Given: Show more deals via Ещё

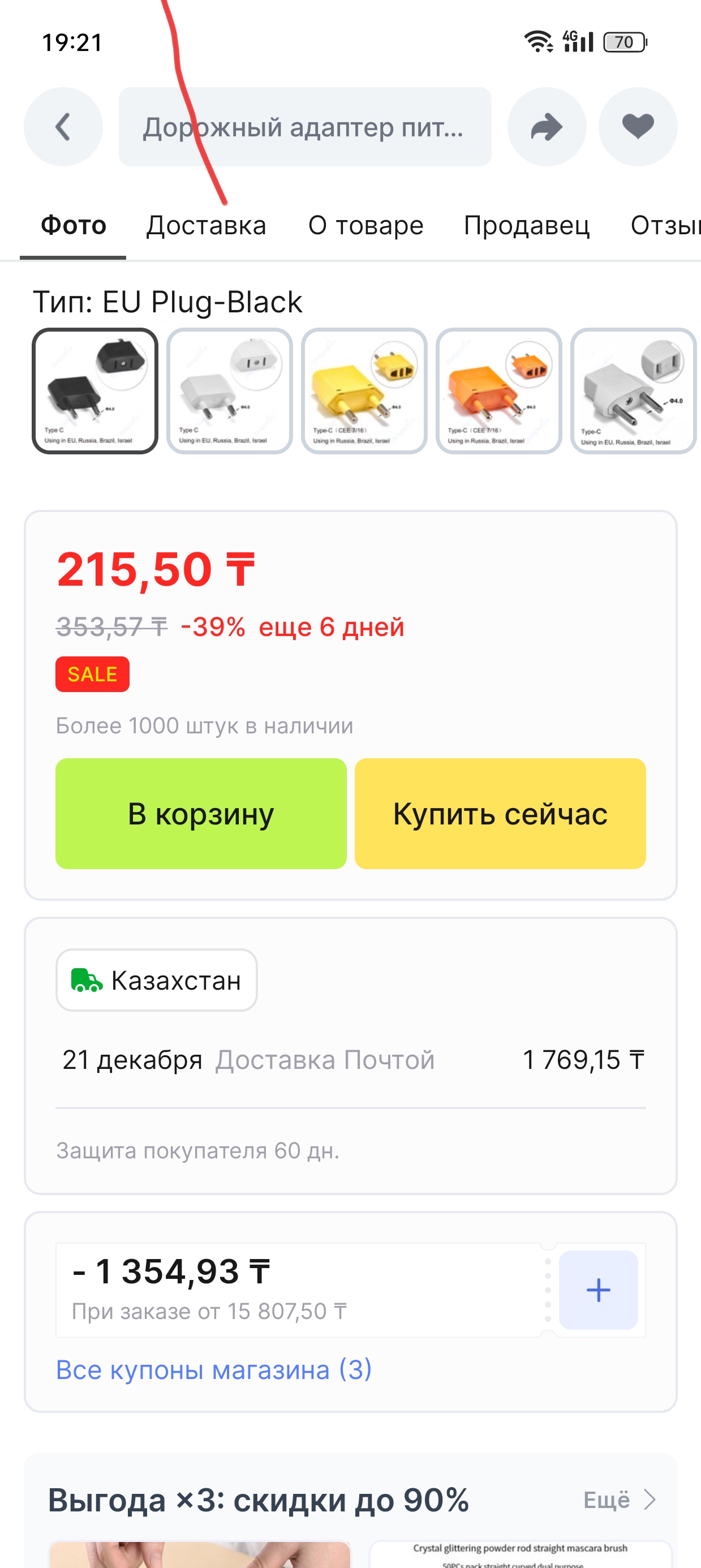Looking at the screenshot, I should [619, 1500].
